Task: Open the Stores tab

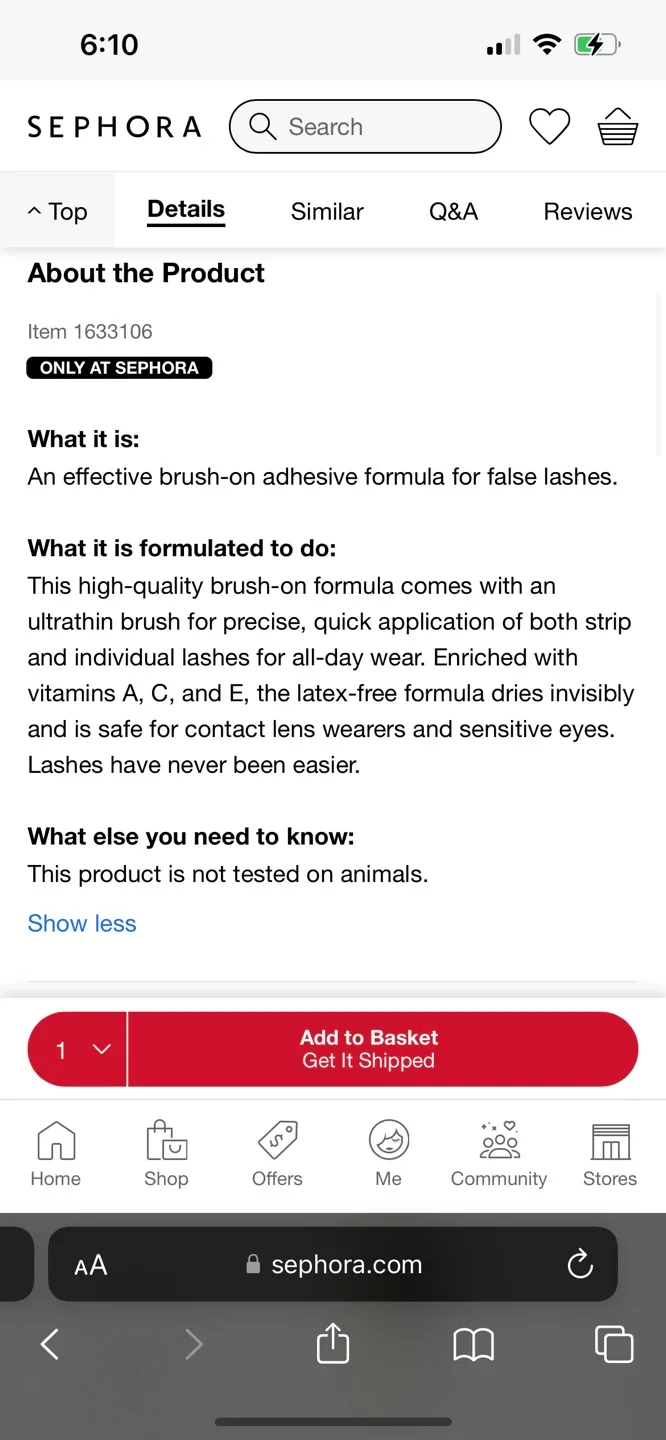Action: point(610,1154)
